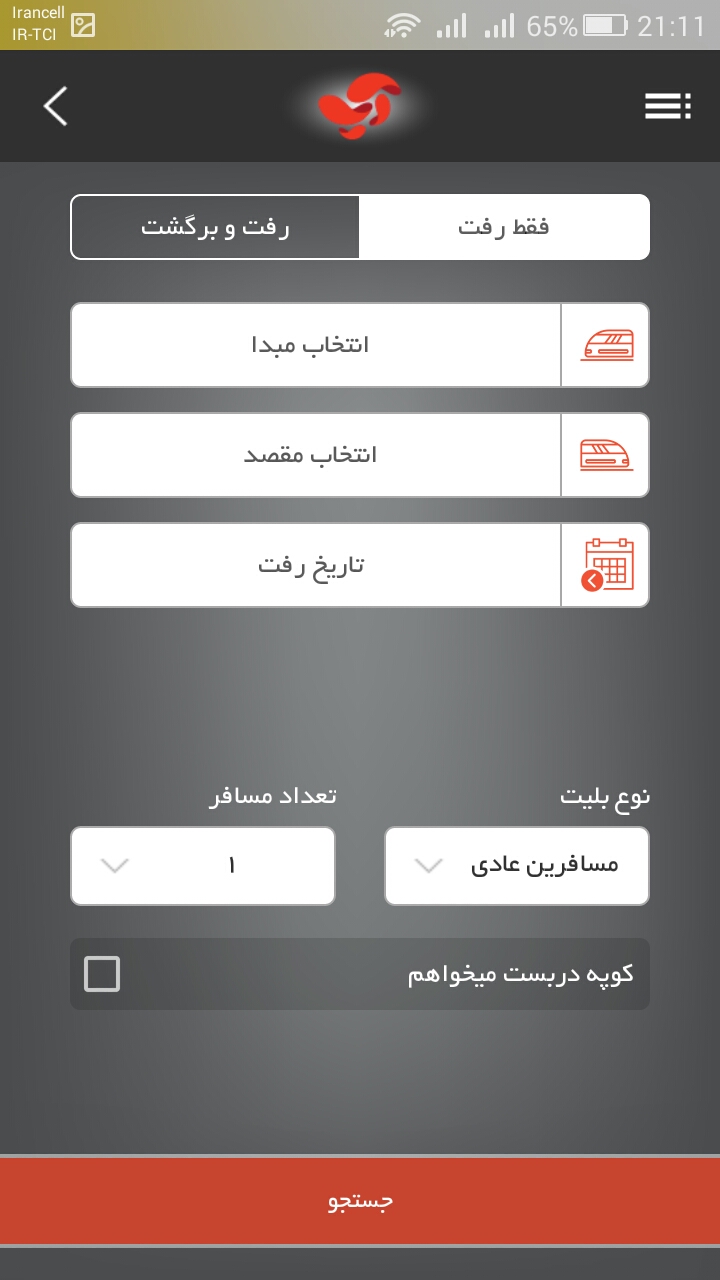Screen dimensions: 720x1280
Task: Choose origin in انتخاب مبدا field
Action: [360, 345]
